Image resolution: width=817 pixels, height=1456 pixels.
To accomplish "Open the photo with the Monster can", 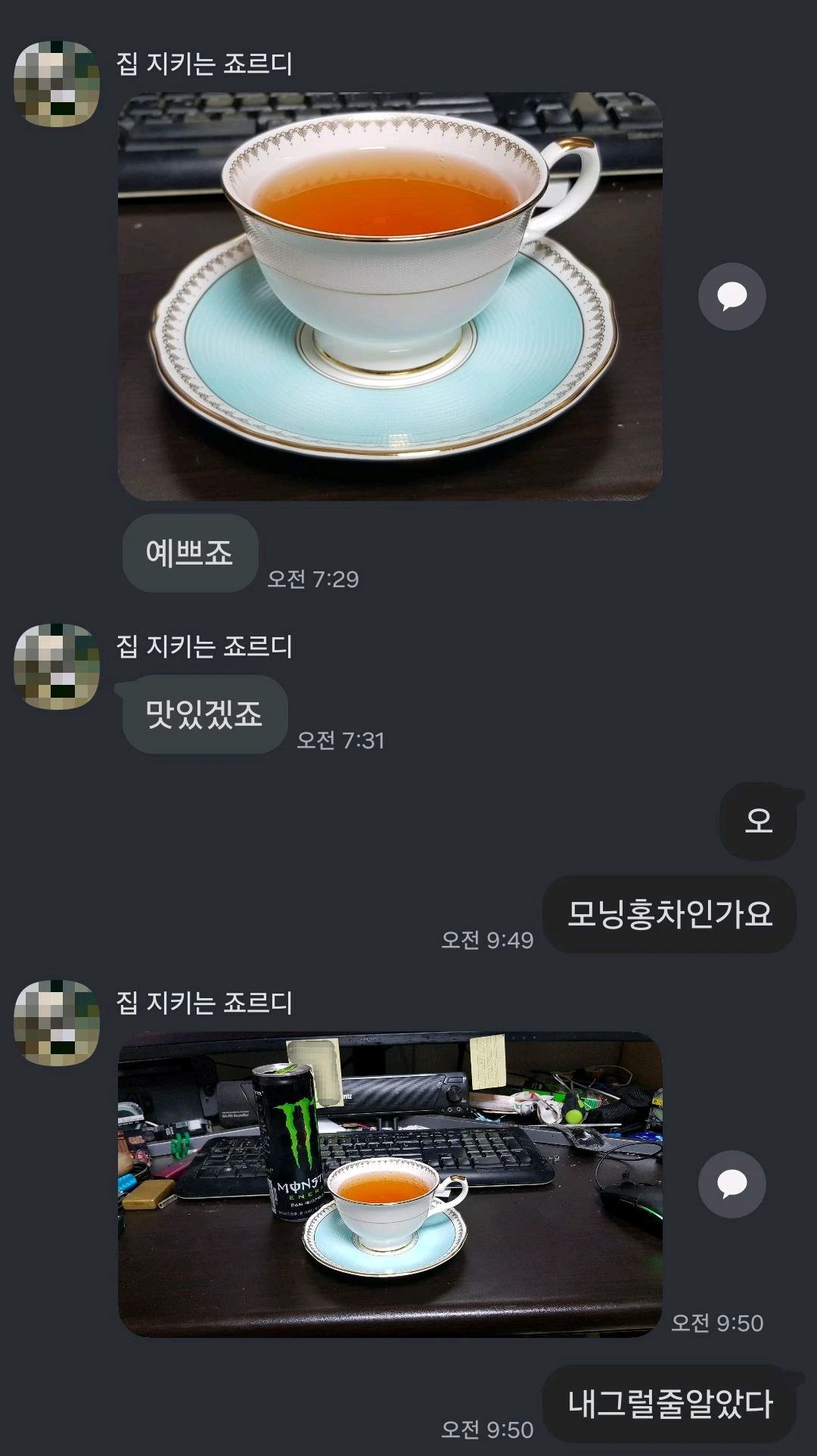I will coord(390,1184).
